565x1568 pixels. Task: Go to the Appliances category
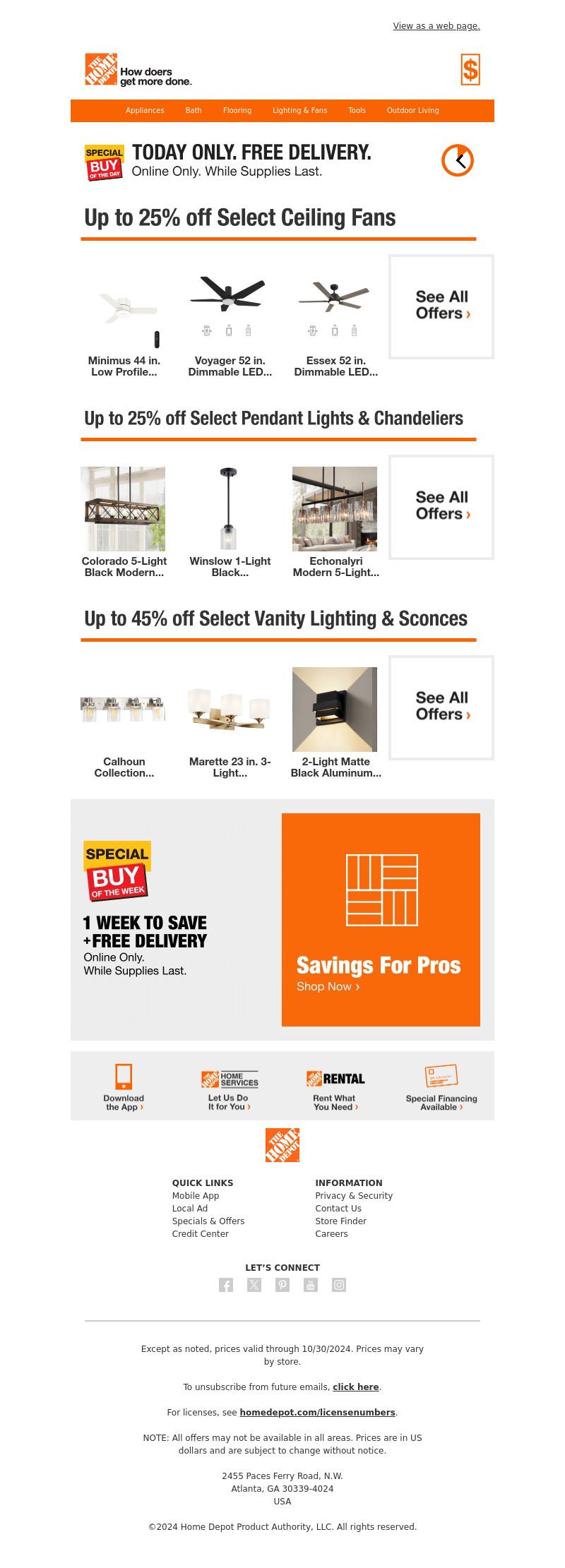[145, 110]
